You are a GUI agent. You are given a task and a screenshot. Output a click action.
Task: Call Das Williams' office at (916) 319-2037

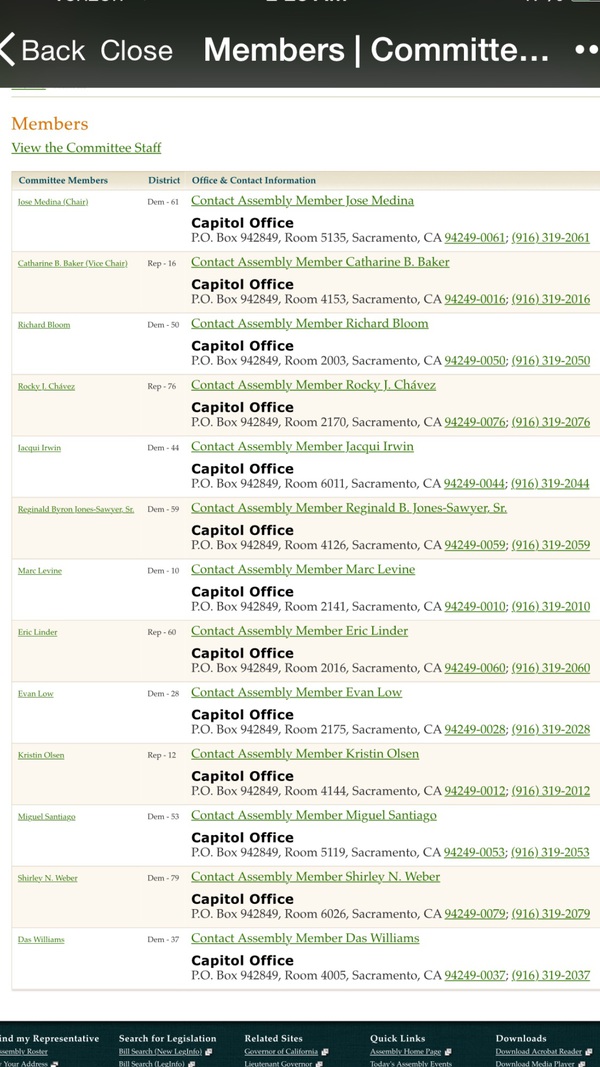[x=550, y=975]
